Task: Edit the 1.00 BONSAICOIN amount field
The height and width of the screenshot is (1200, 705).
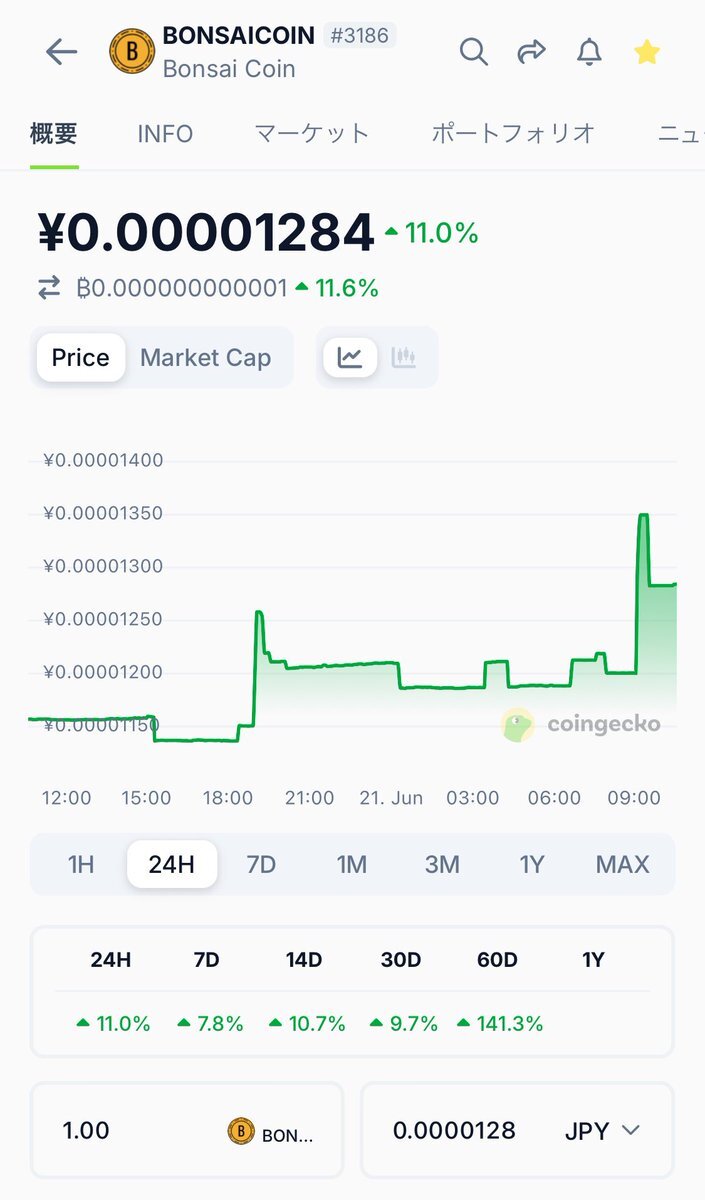Action: click(x=187, y=1130)
